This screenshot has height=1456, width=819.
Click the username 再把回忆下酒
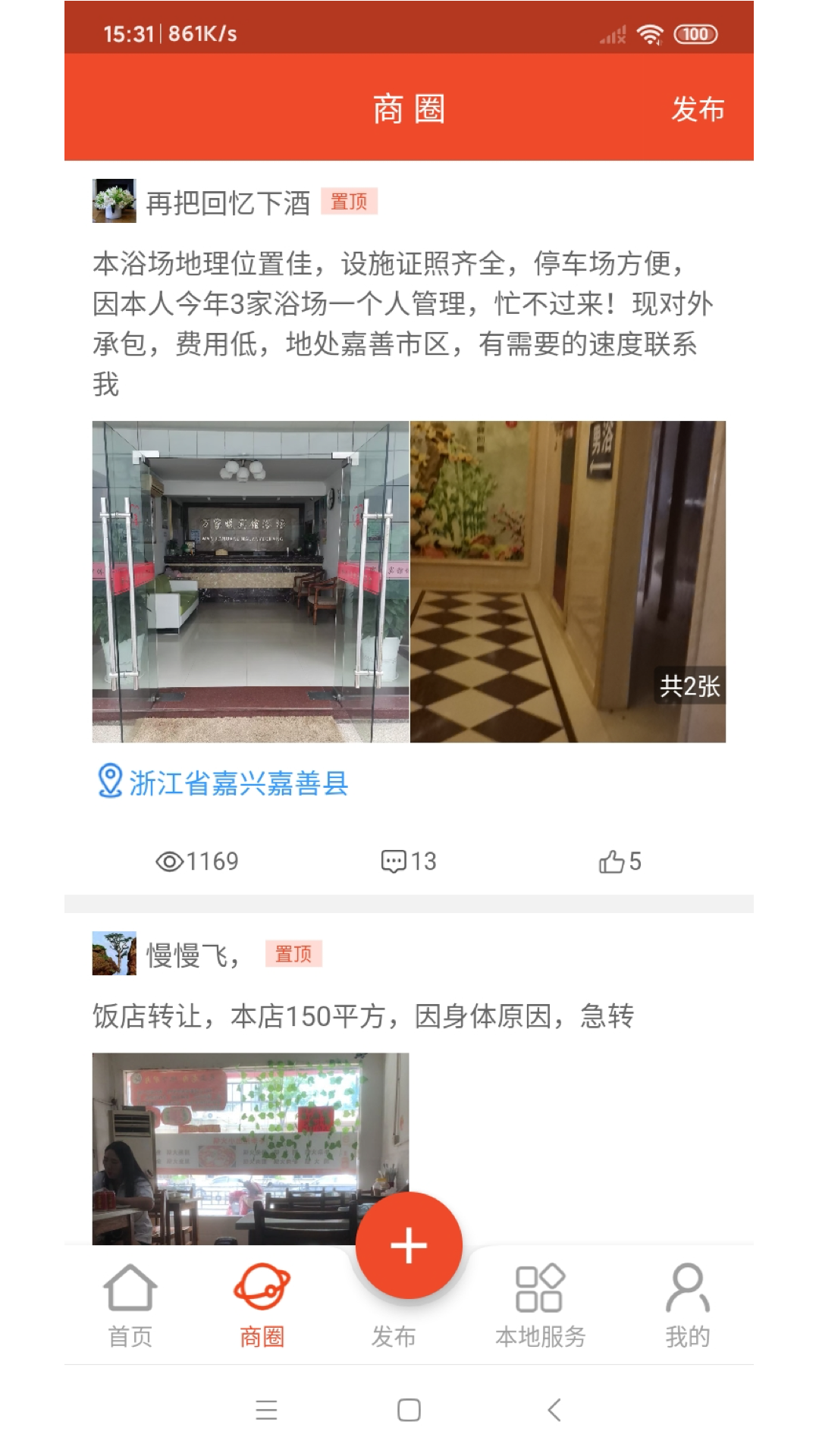[x=227, y=201]
